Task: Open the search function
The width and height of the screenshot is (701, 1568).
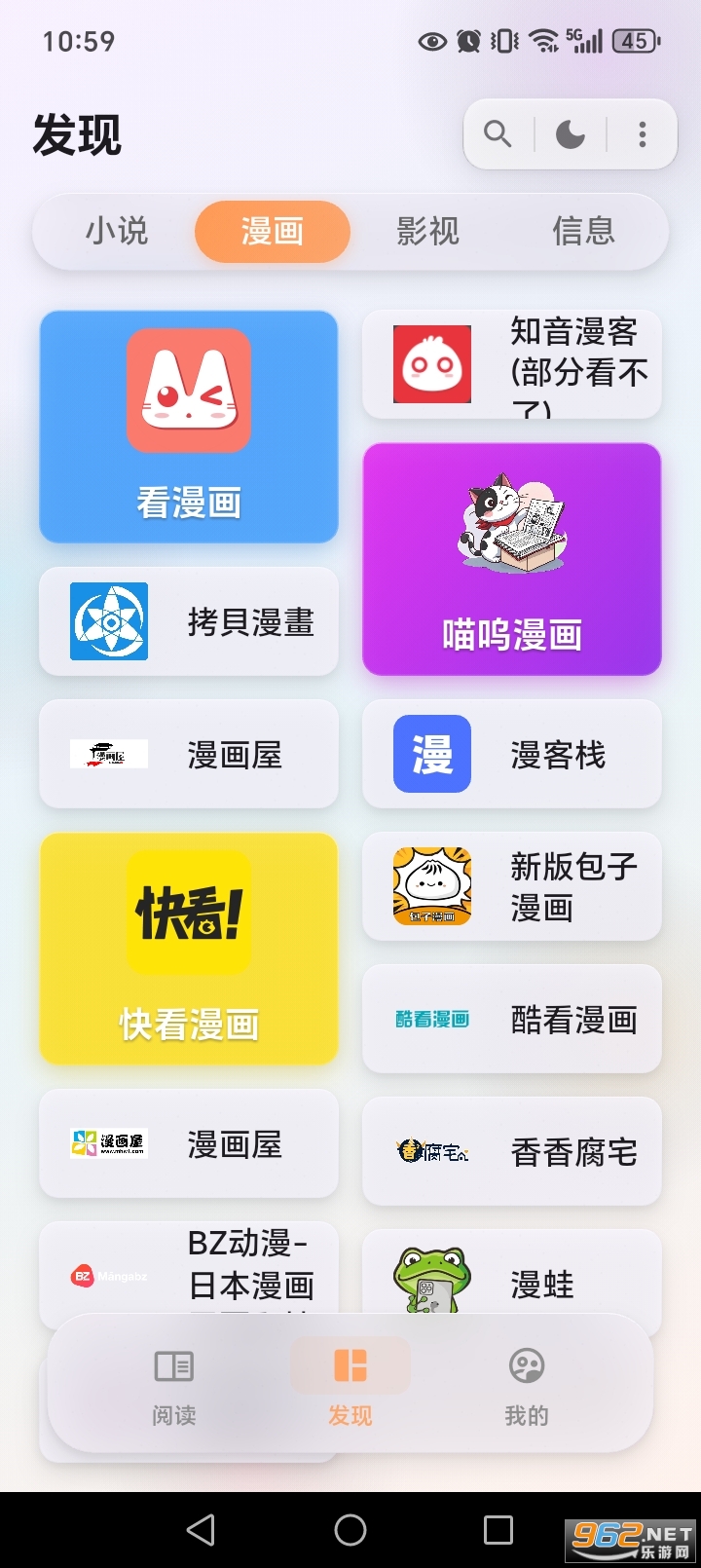Action: (498, 134)
